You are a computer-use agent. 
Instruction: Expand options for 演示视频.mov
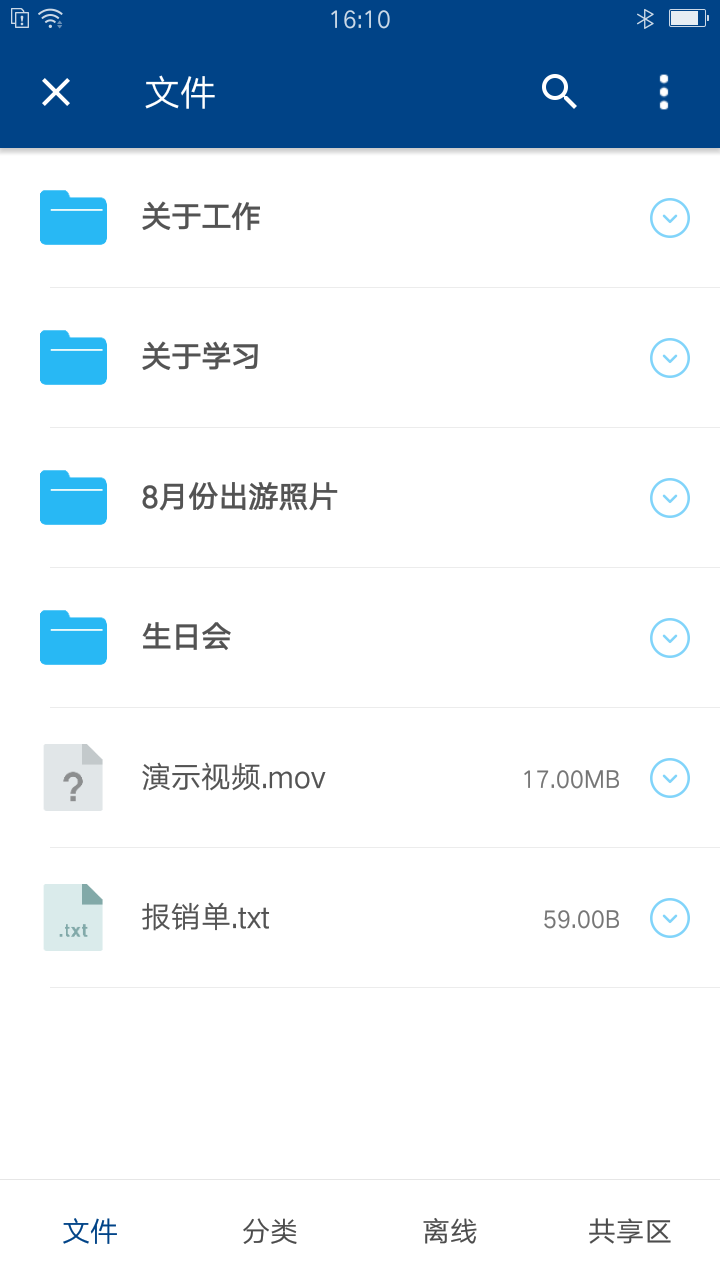(670, 778)
